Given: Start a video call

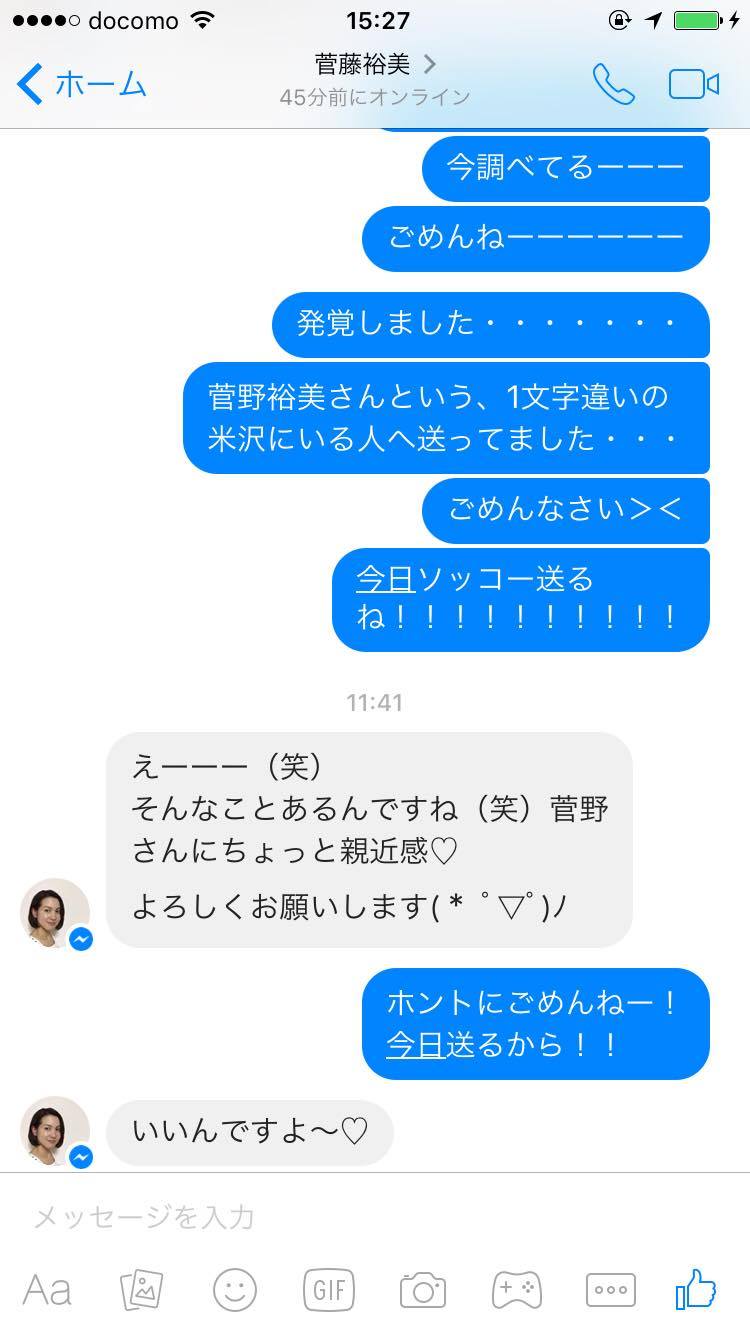Looking at the screenshot, I should (693, 85).
